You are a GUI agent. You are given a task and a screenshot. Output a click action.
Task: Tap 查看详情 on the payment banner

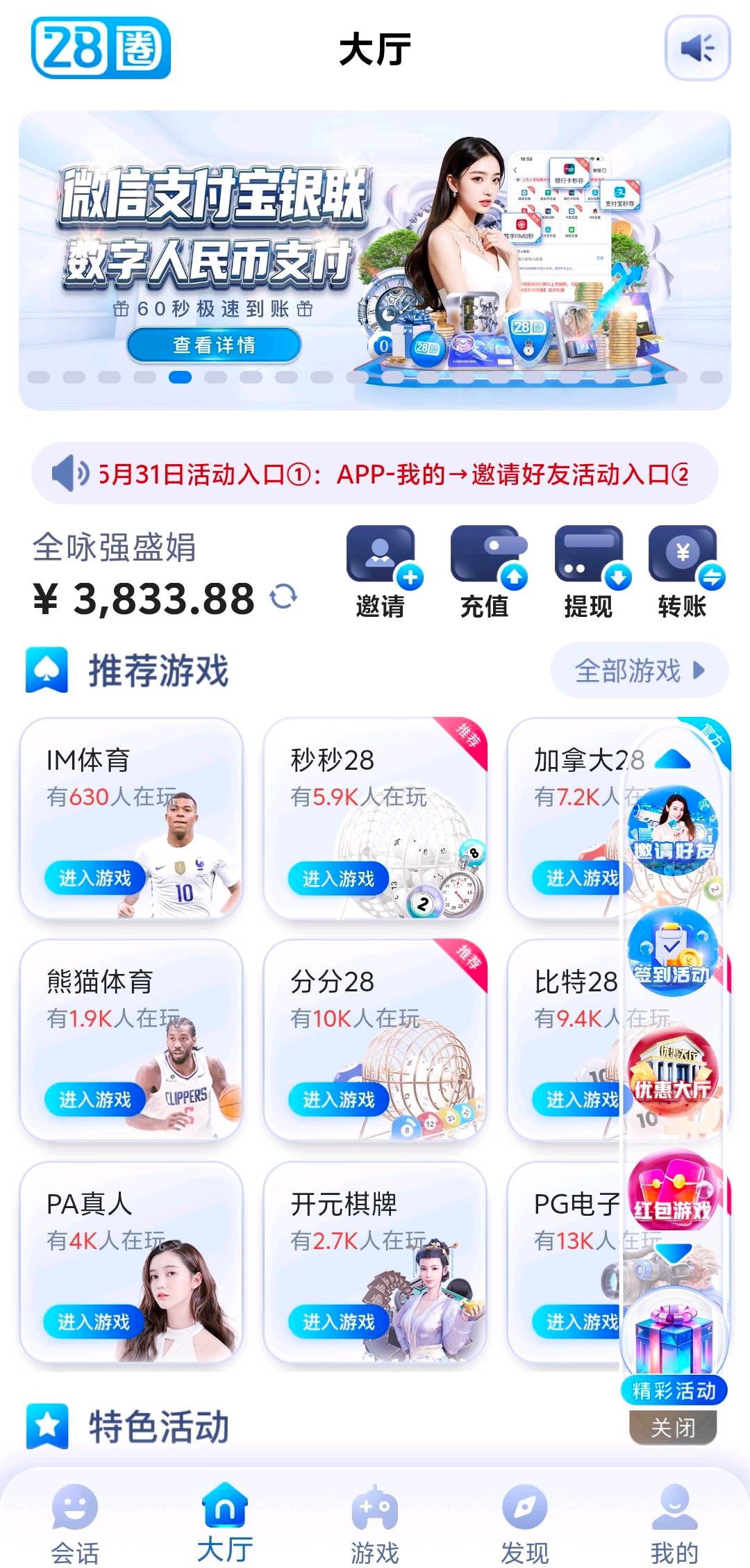[x=214, y=345]
